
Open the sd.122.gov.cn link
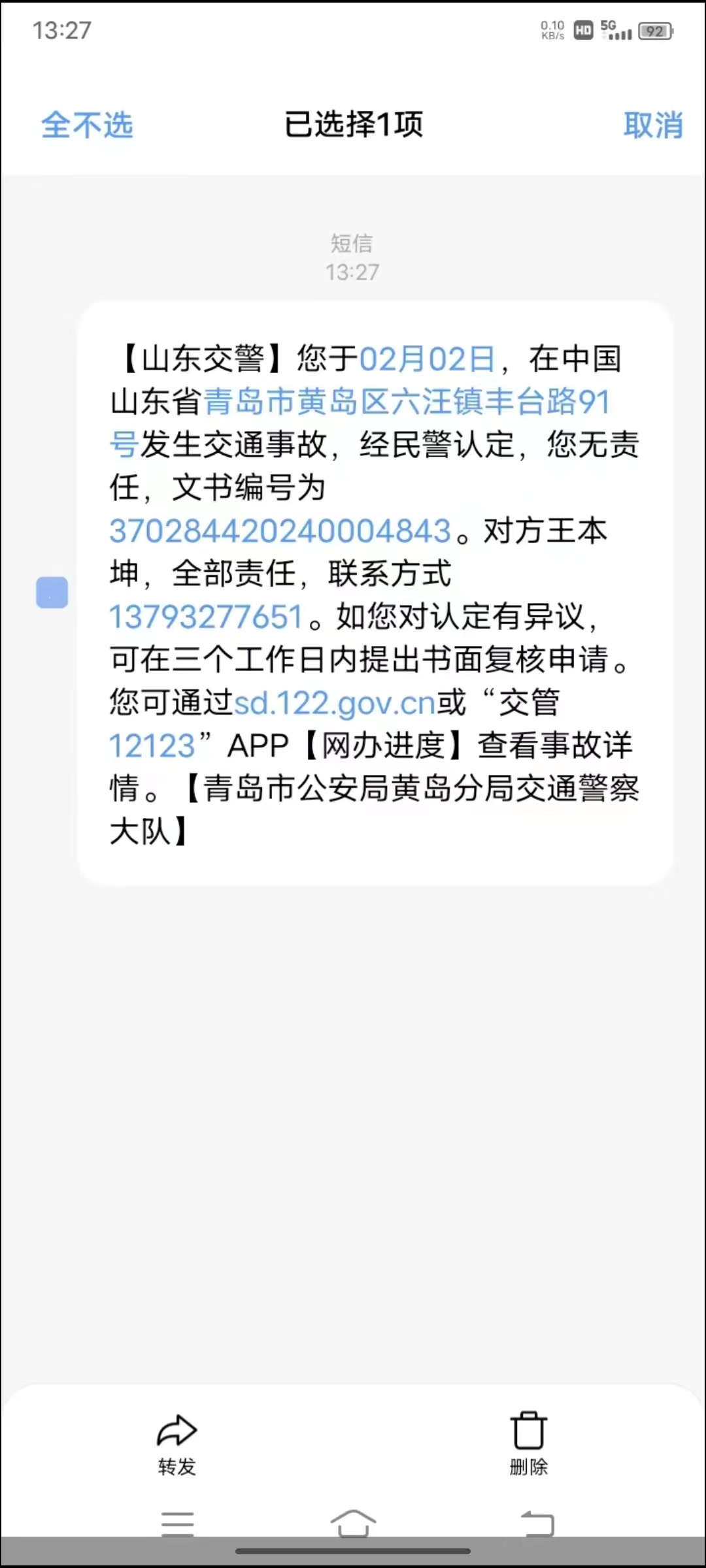coord(334,703)
